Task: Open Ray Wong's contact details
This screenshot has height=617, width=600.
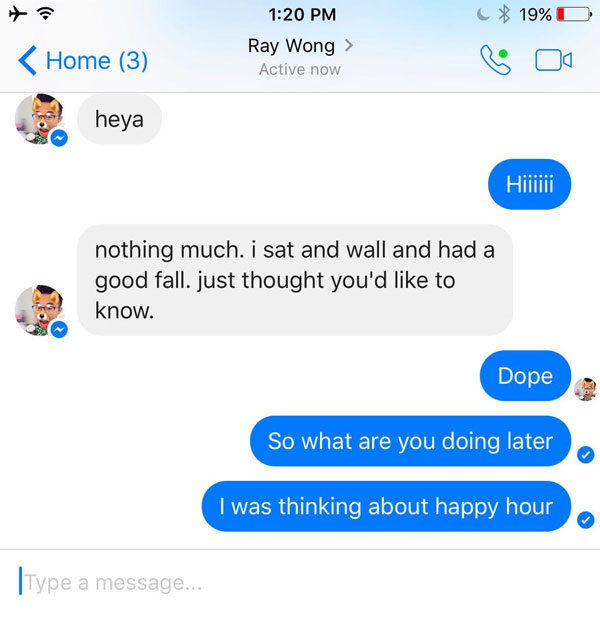Action: click(x=300, y=46)
